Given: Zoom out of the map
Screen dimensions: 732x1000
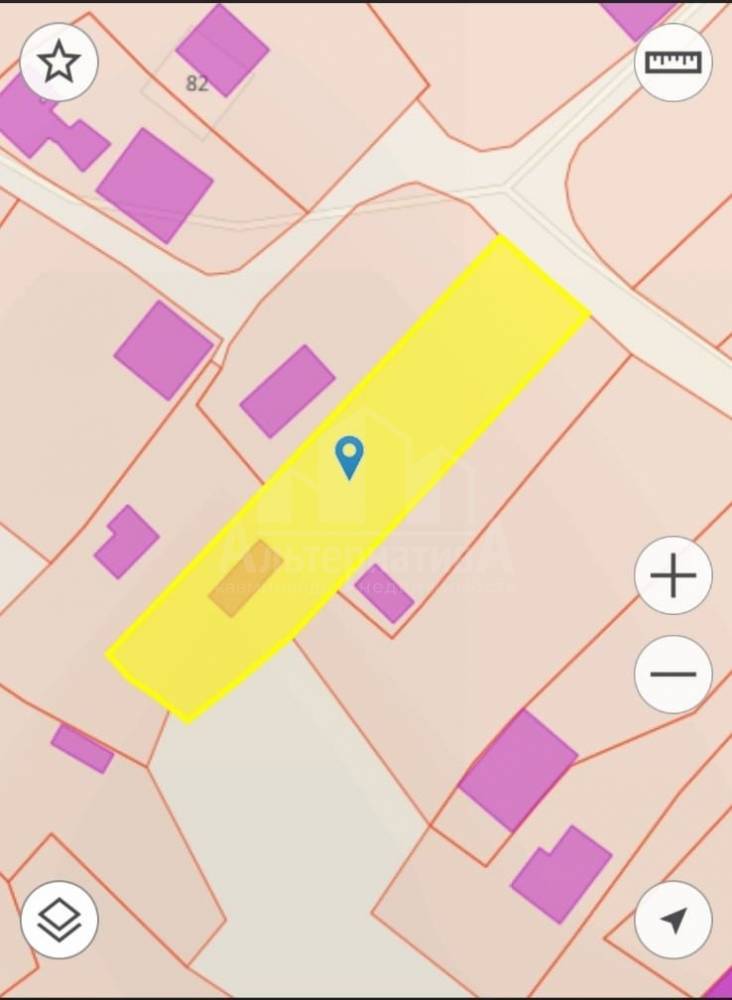Looking at the screenshot, I should coord(673,674).
